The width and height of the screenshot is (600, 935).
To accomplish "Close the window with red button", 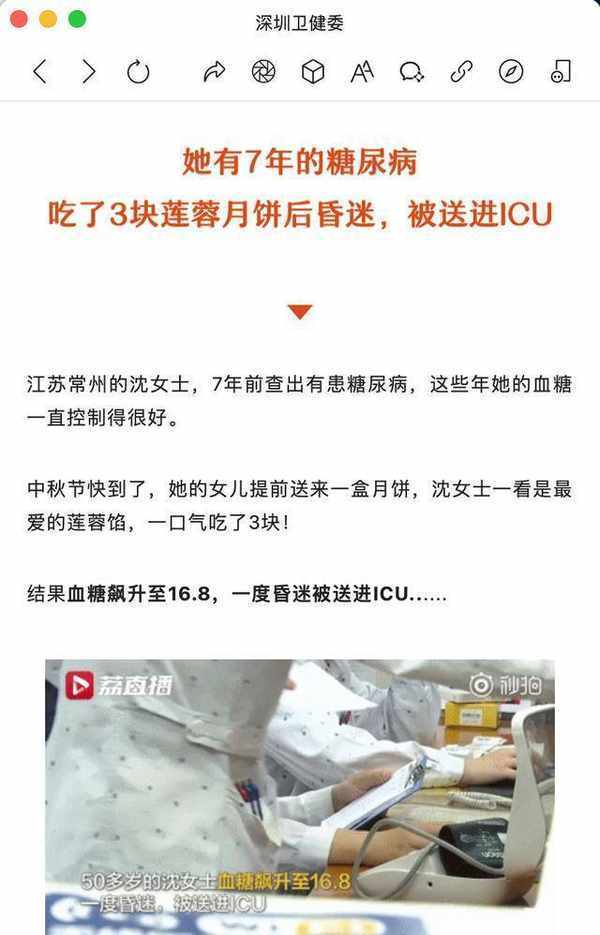I will pyautogui.click(x=19, y=19).
